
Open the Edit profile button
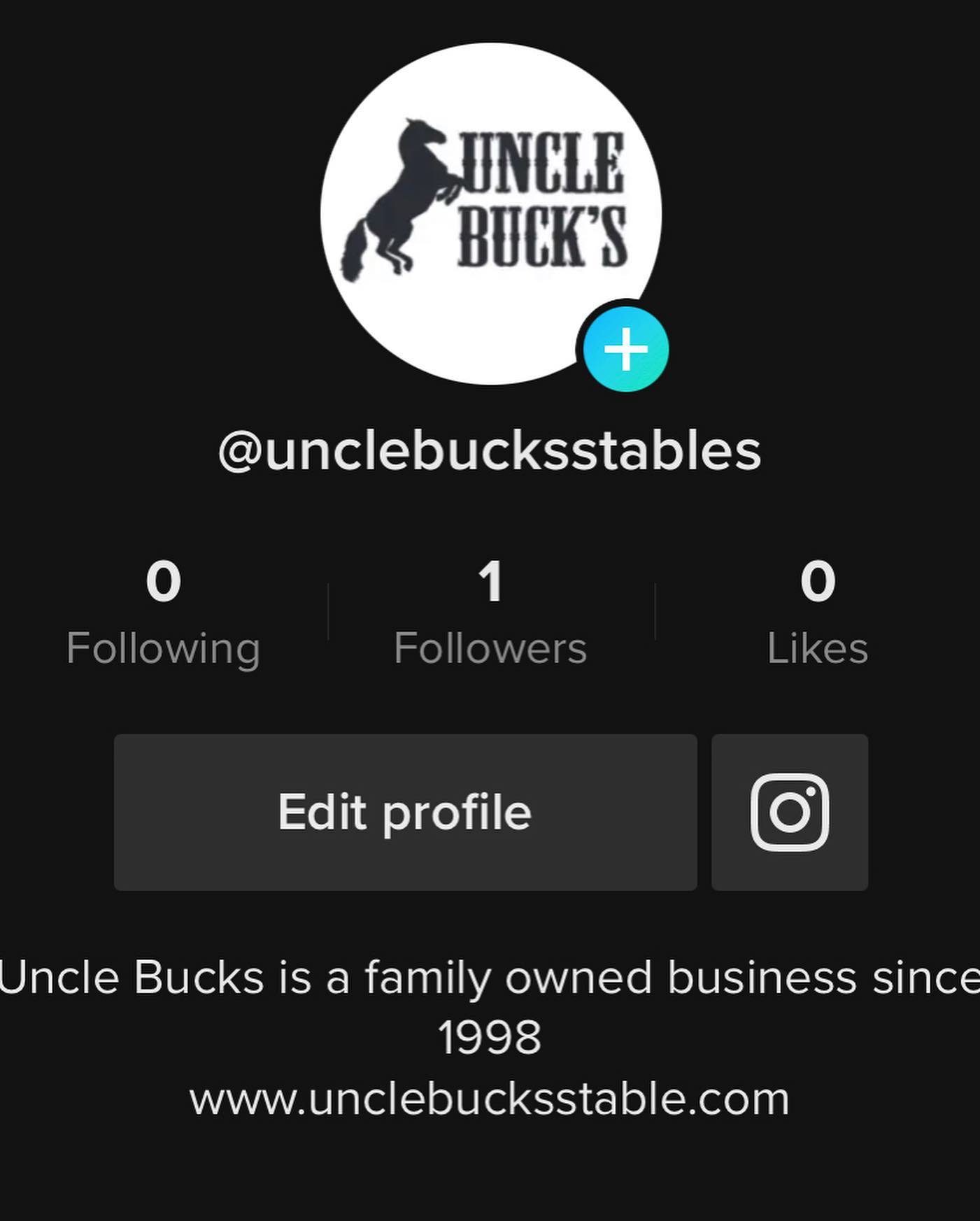(405, 812)
